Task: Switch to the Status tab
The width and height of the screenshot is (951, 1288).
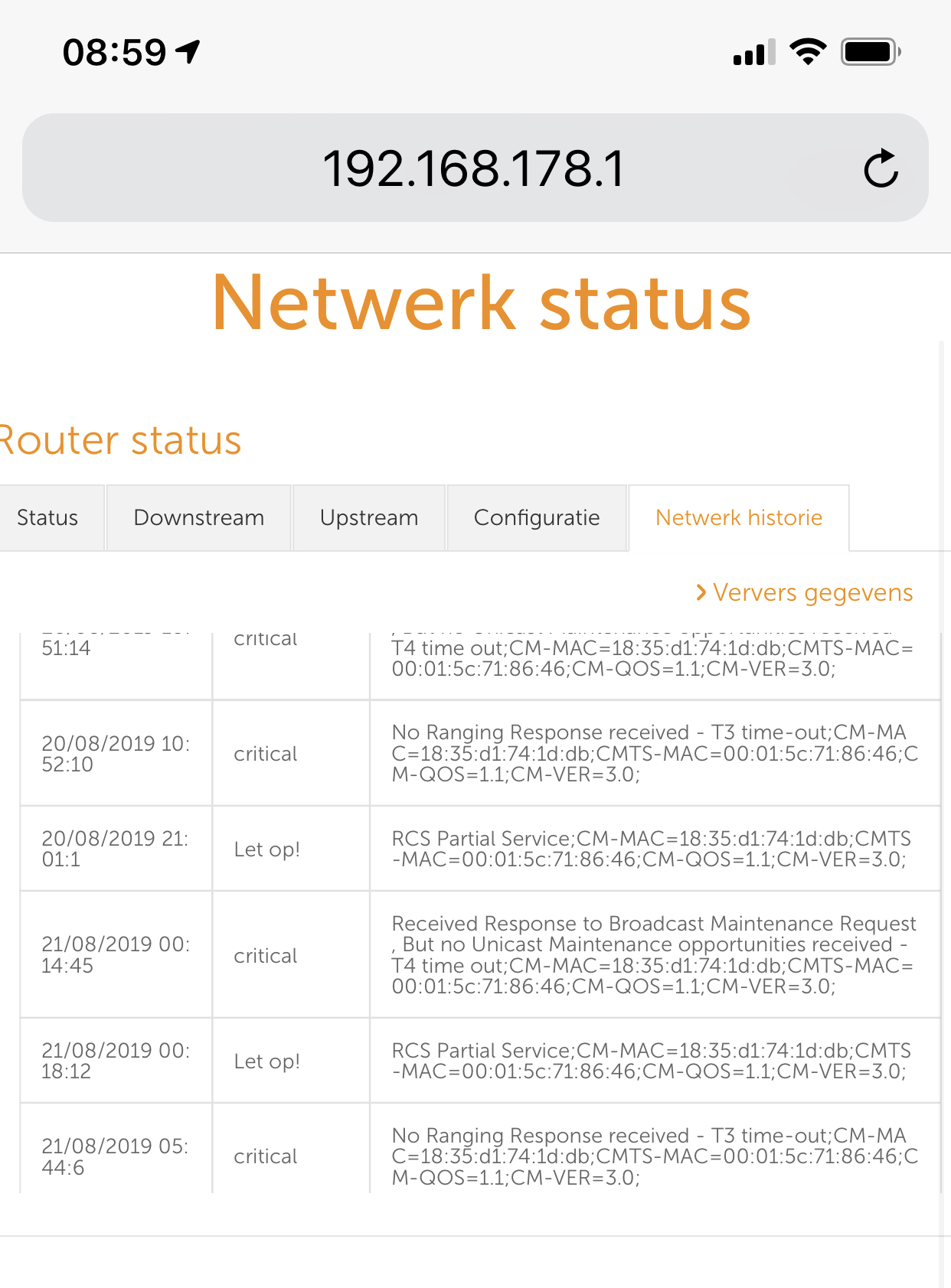Action: [x=48, y=518]
